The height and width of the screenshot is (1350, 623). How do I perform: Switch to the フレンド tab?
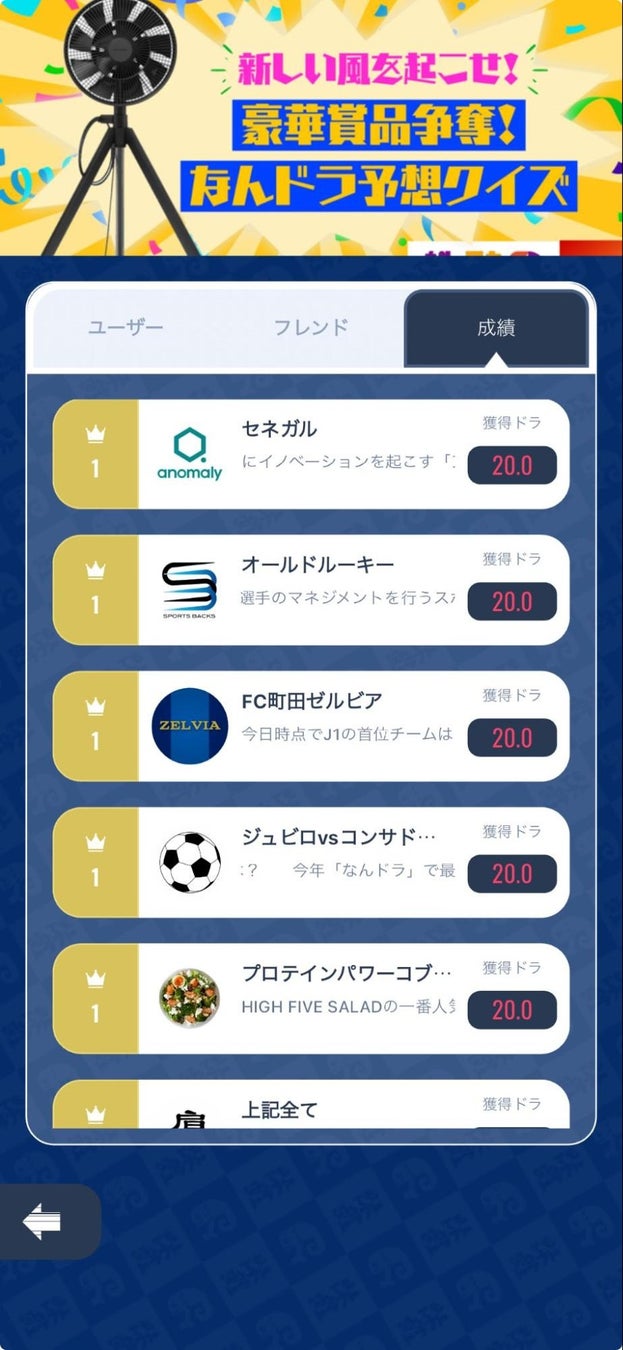point(311,328)
